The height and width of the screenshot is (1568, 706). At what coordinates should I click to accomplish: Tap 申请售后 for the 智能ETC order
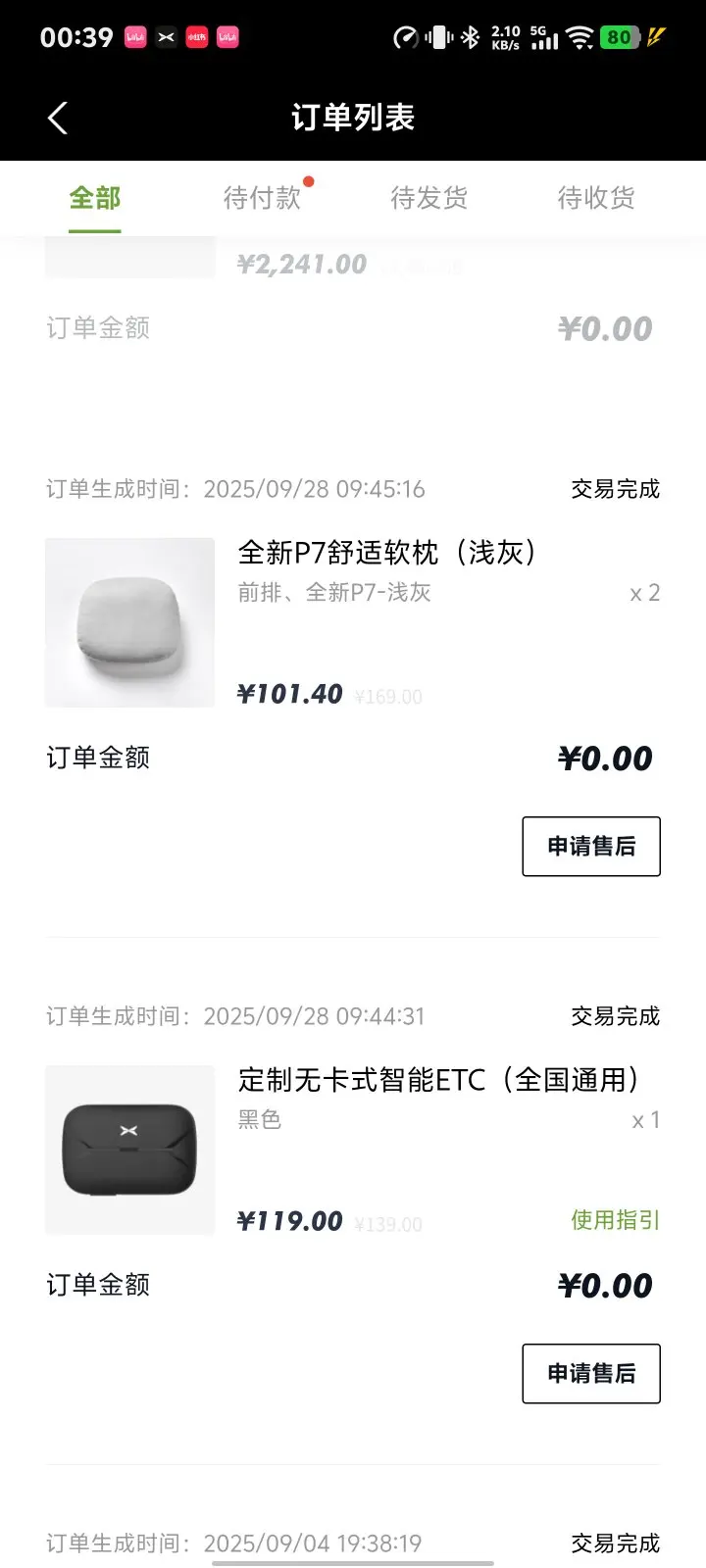(590, 1373)
